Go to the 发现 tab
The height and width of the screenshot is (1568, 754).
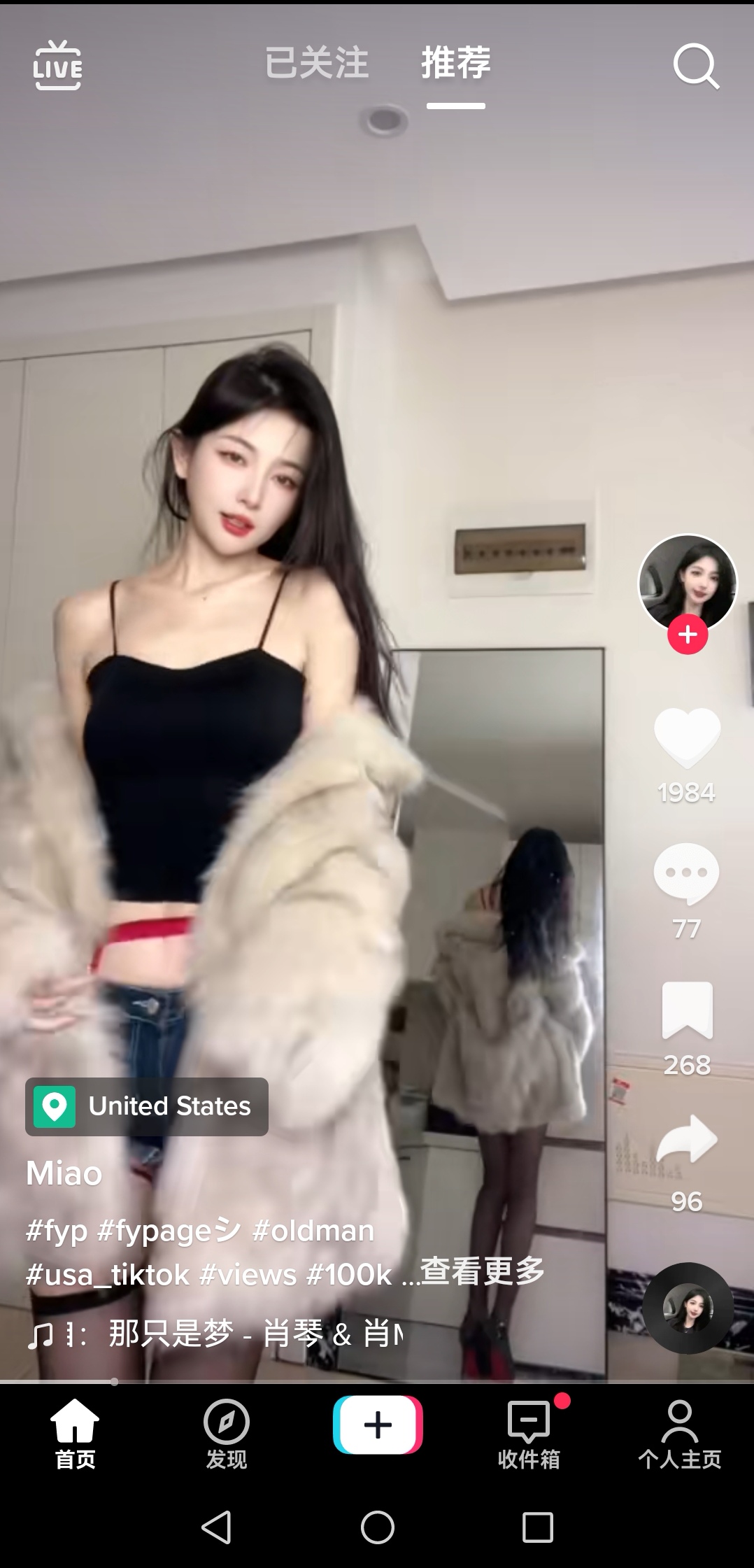tap(226, 1433)
